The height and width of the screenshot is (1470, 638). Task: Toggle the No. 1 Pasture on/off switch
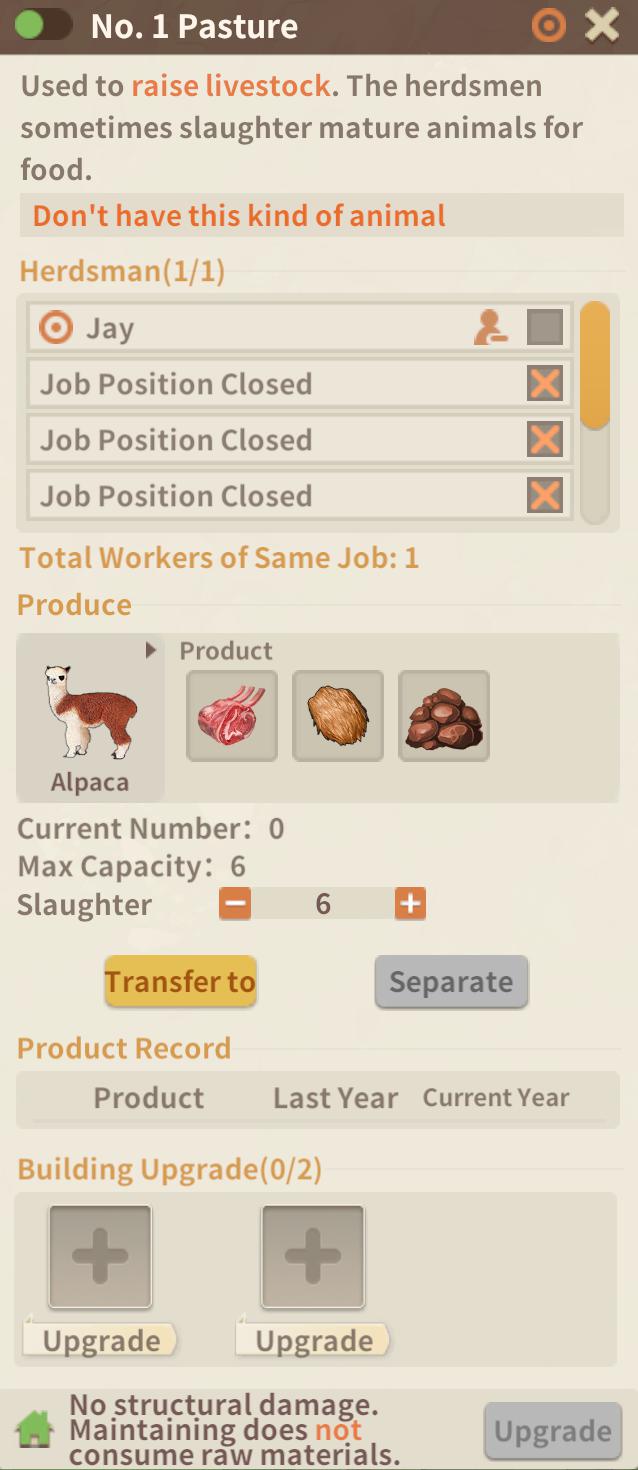click(x=43, y=25)
